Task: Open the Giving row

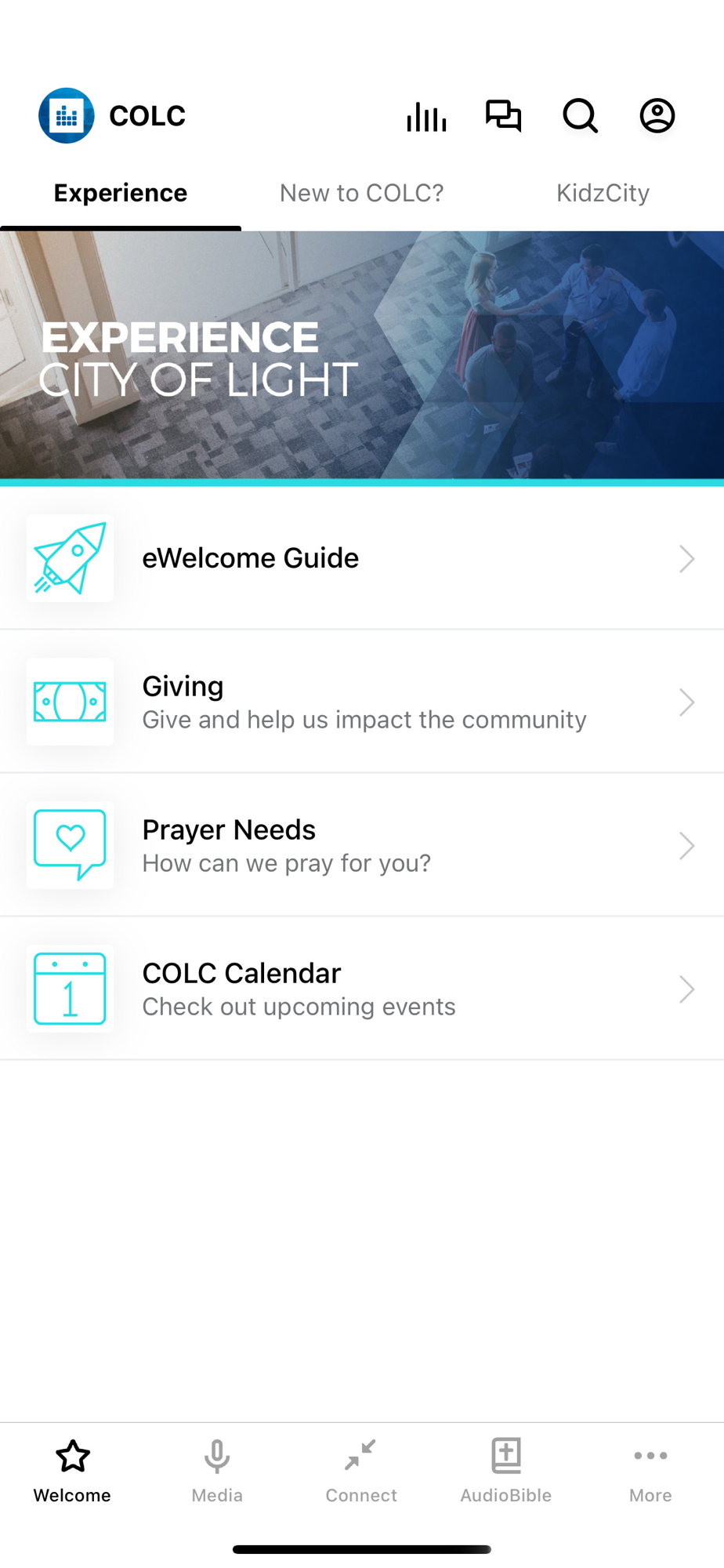Action: point(362,702)
